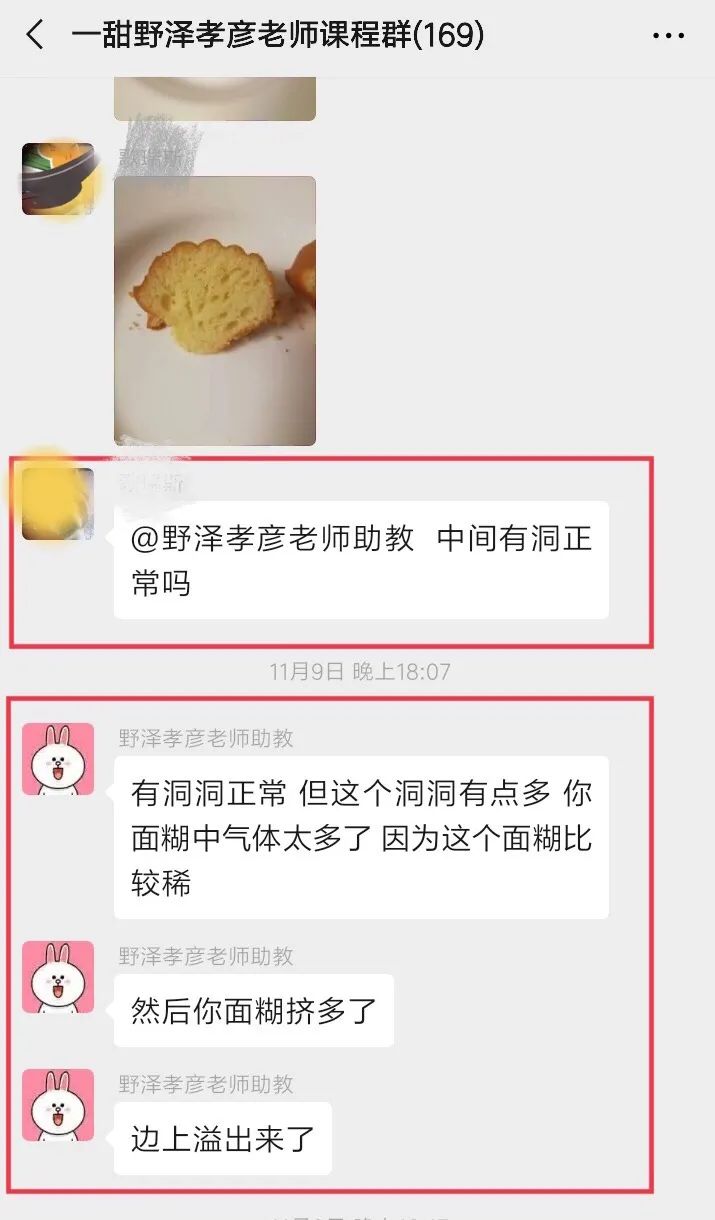Viewport: 715px width, 1220px height.
Task: Open bunny avatar beside 有洞洞正常 reply
Action: click(x=58, y=759)
